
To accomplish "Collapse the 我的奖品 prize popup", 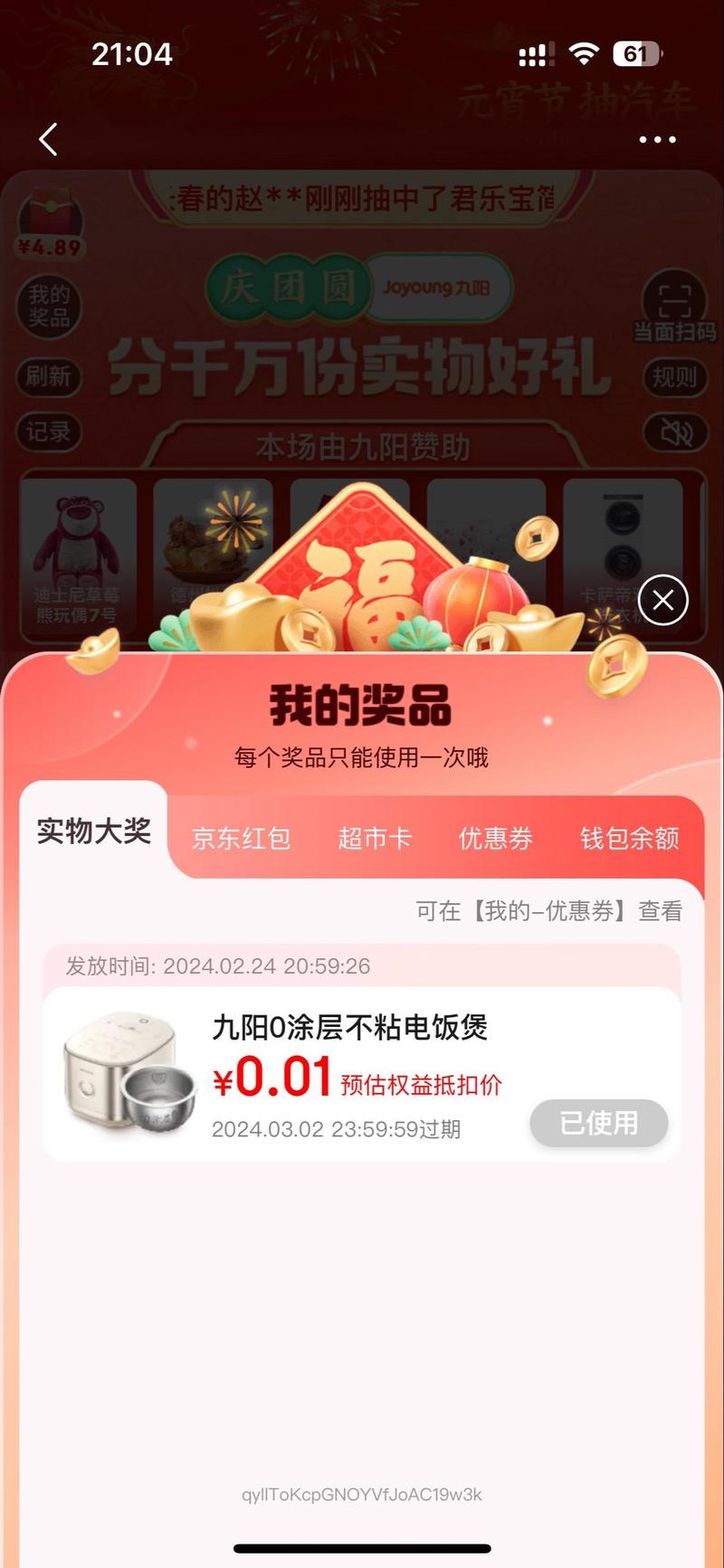I will pos(662,600).
